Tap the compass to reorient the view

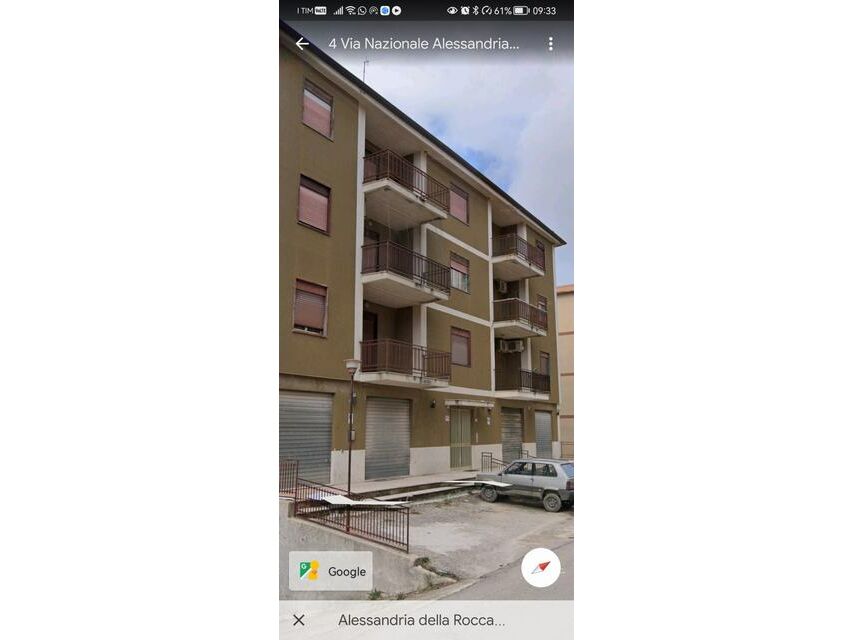(541, 567)
